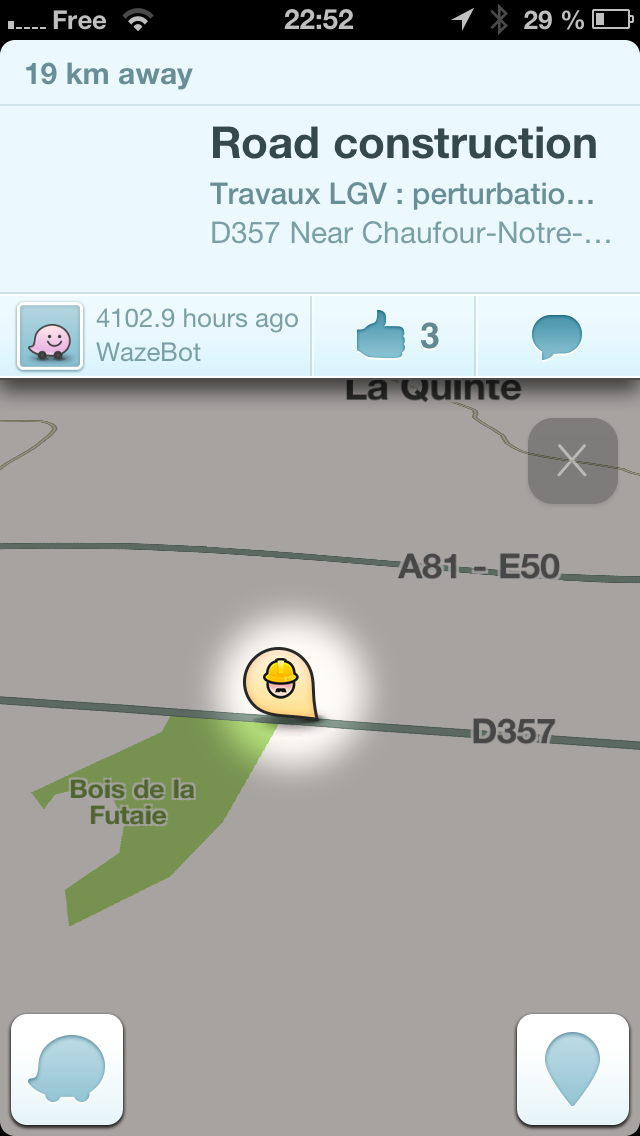This screenshot has width=640, height=1136.
Task: Open the report pin button
Action: click(x=572, y=1070)
